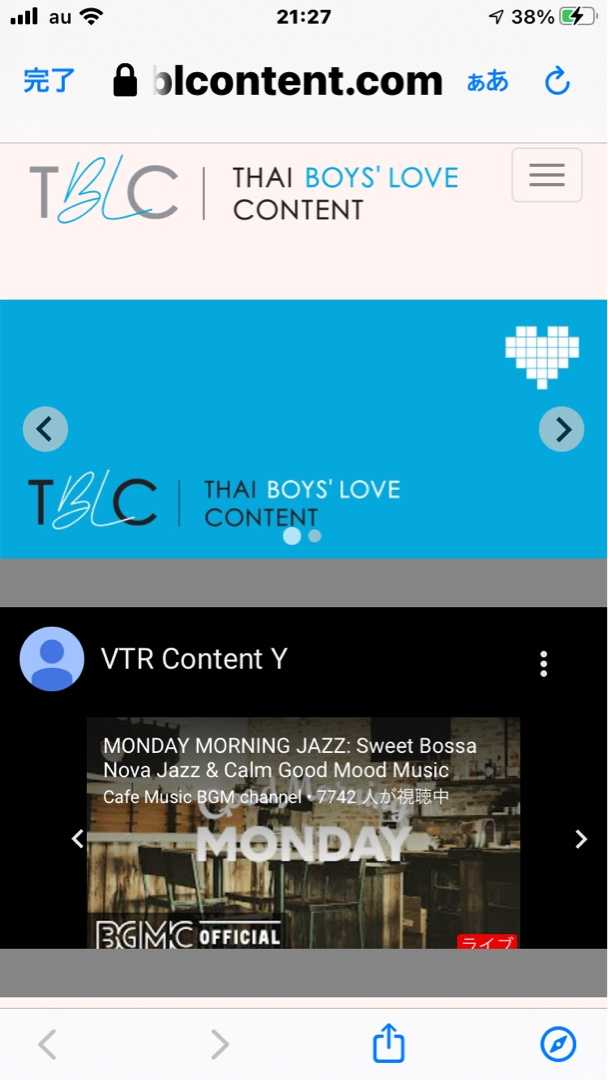608x1080 pixels.
Task: Open the hamburger navigation menu
Action: pyautogui.click(x=546, y=175)
